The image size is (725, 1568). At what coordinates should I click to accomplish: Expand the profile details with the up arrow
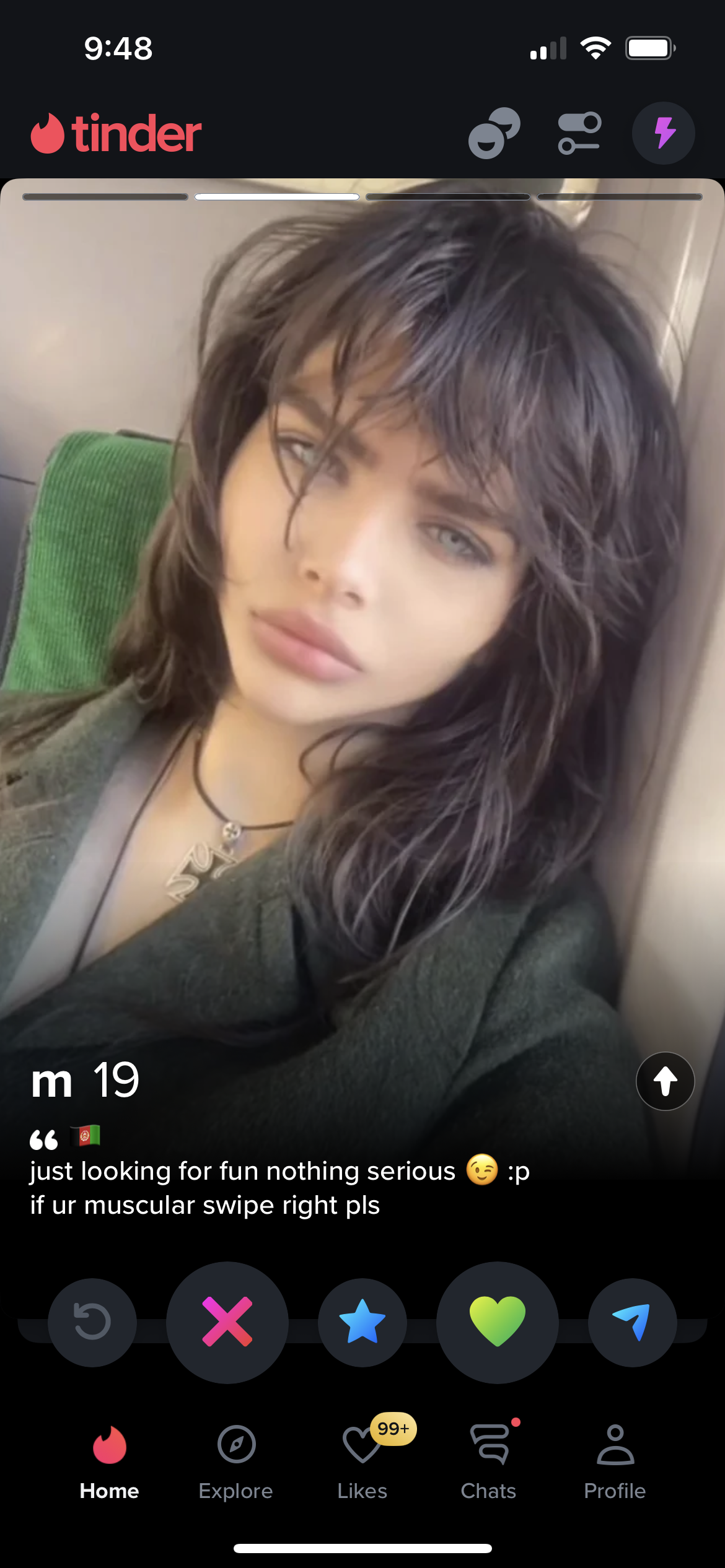(x=665, y=1081)
